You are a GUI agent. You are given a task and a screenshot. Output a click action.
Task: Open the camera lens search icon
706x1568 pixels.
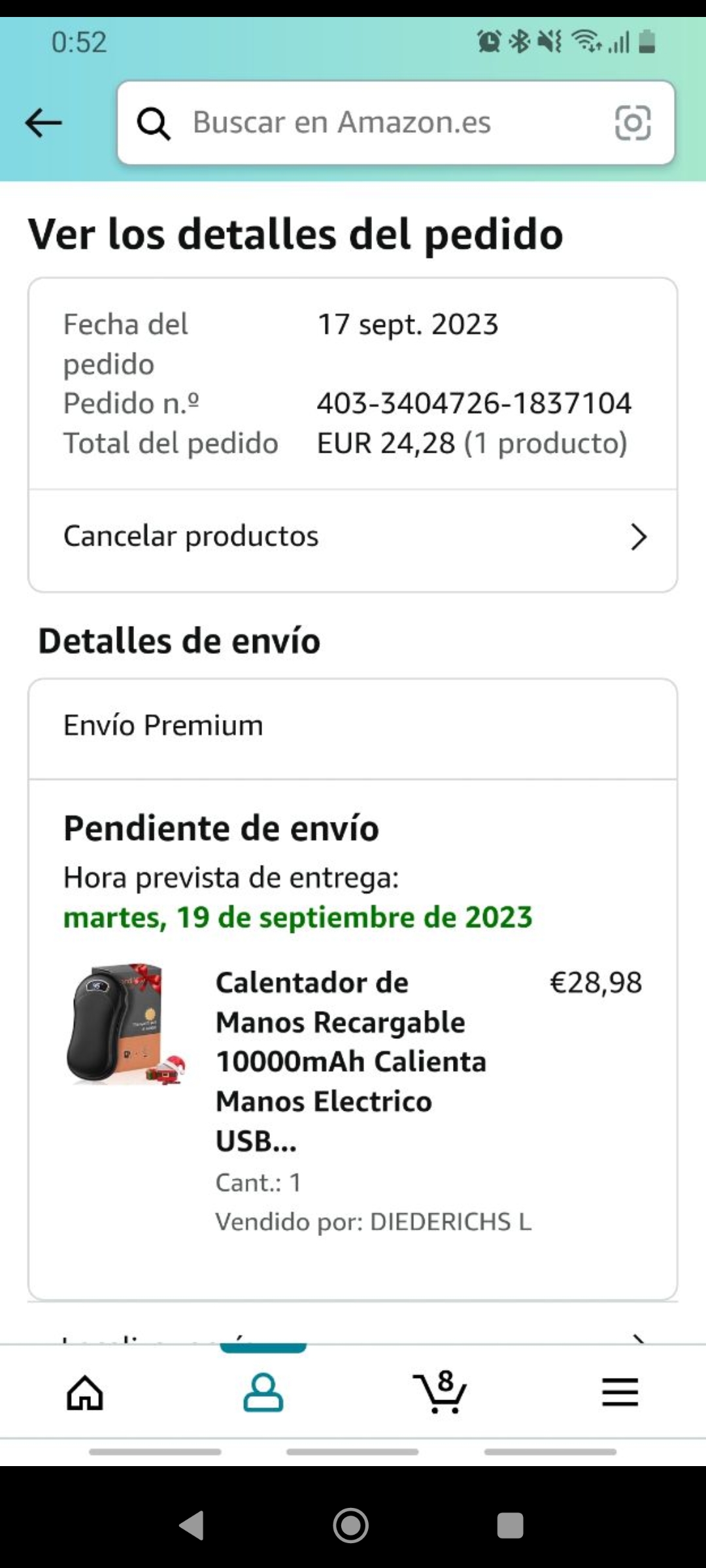point(632,123)
